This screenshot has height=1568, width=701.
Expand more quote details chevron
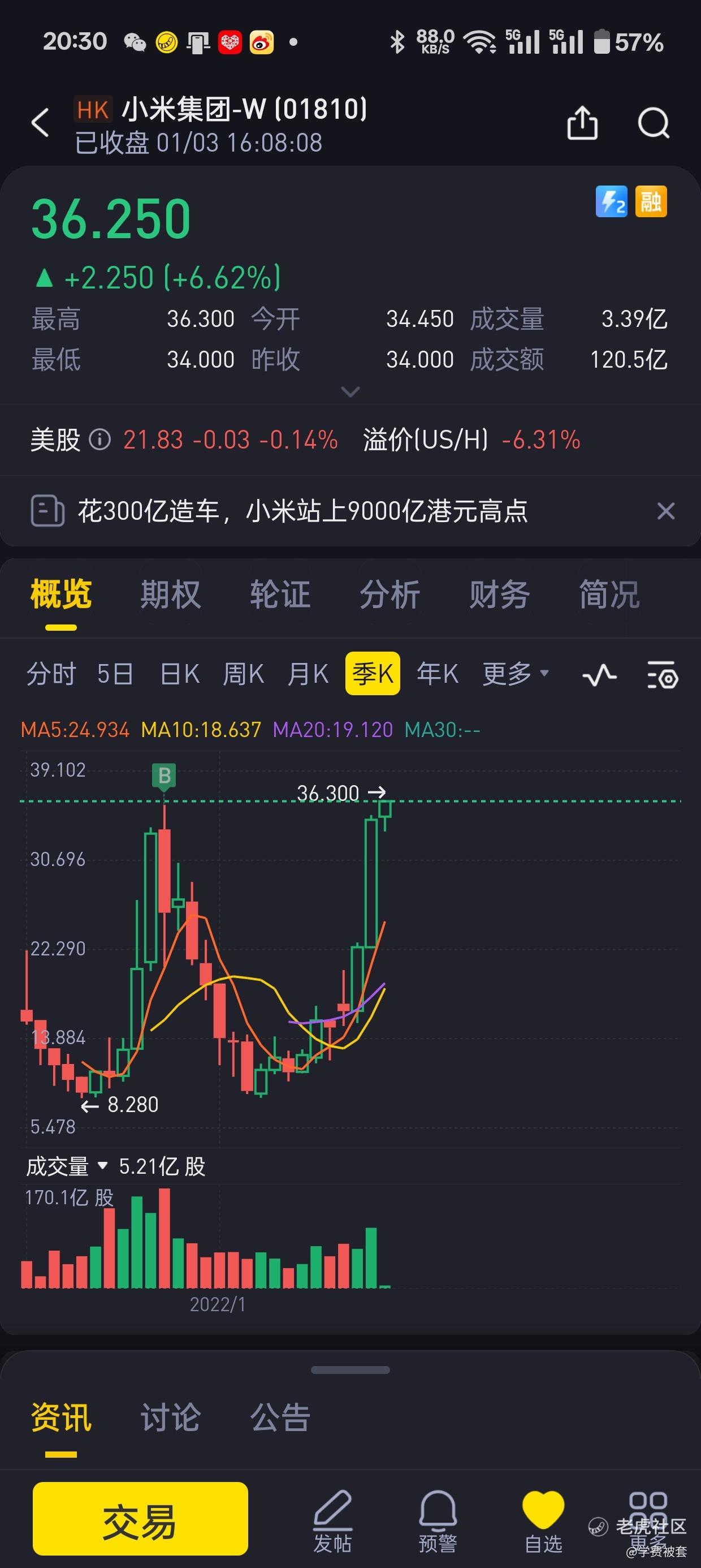pyautogui.click(x=350, y=391)
